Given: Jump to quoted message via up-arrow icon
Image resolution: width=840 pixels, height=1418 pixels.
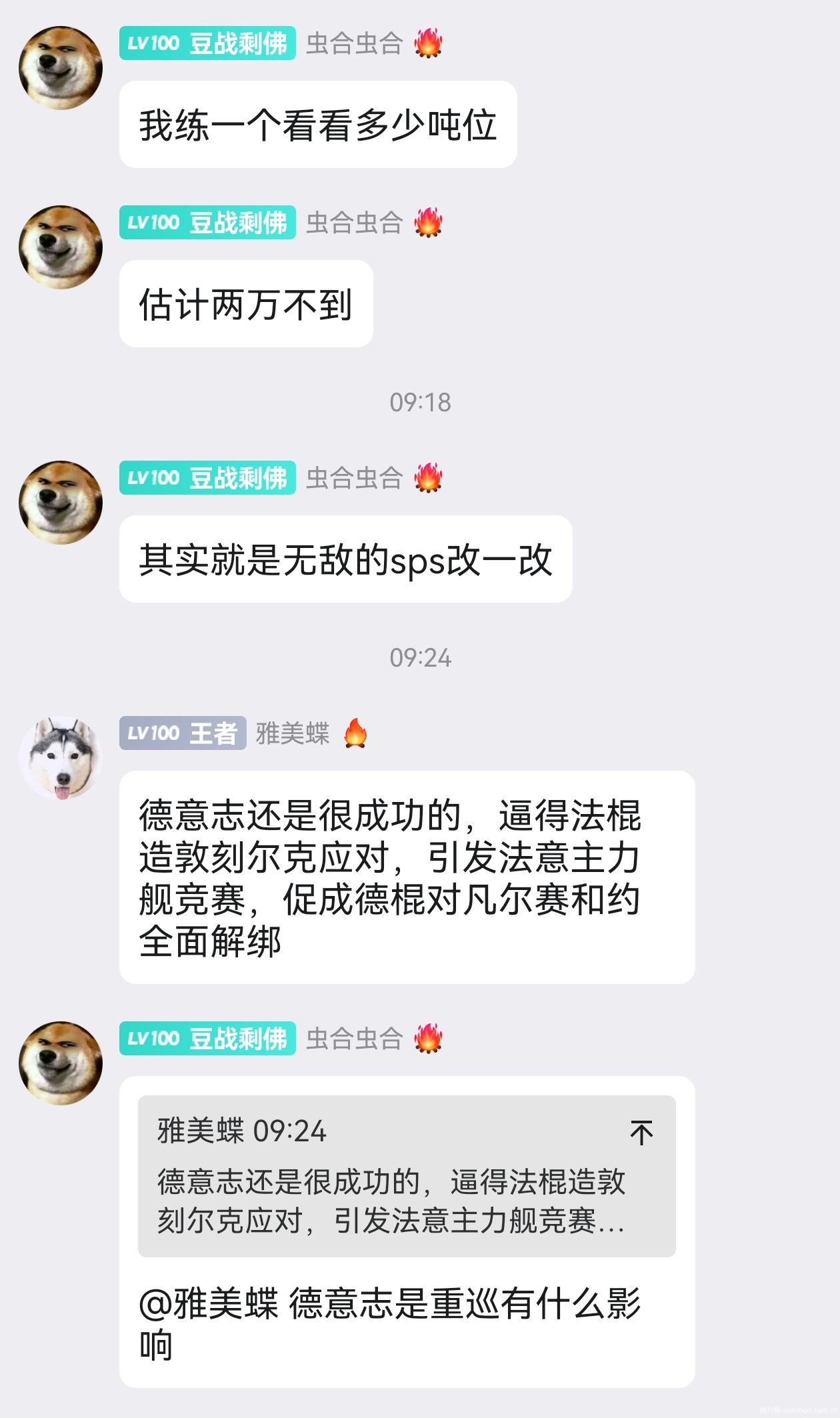Looking at the screenshot, I should tap(641, 1133).
